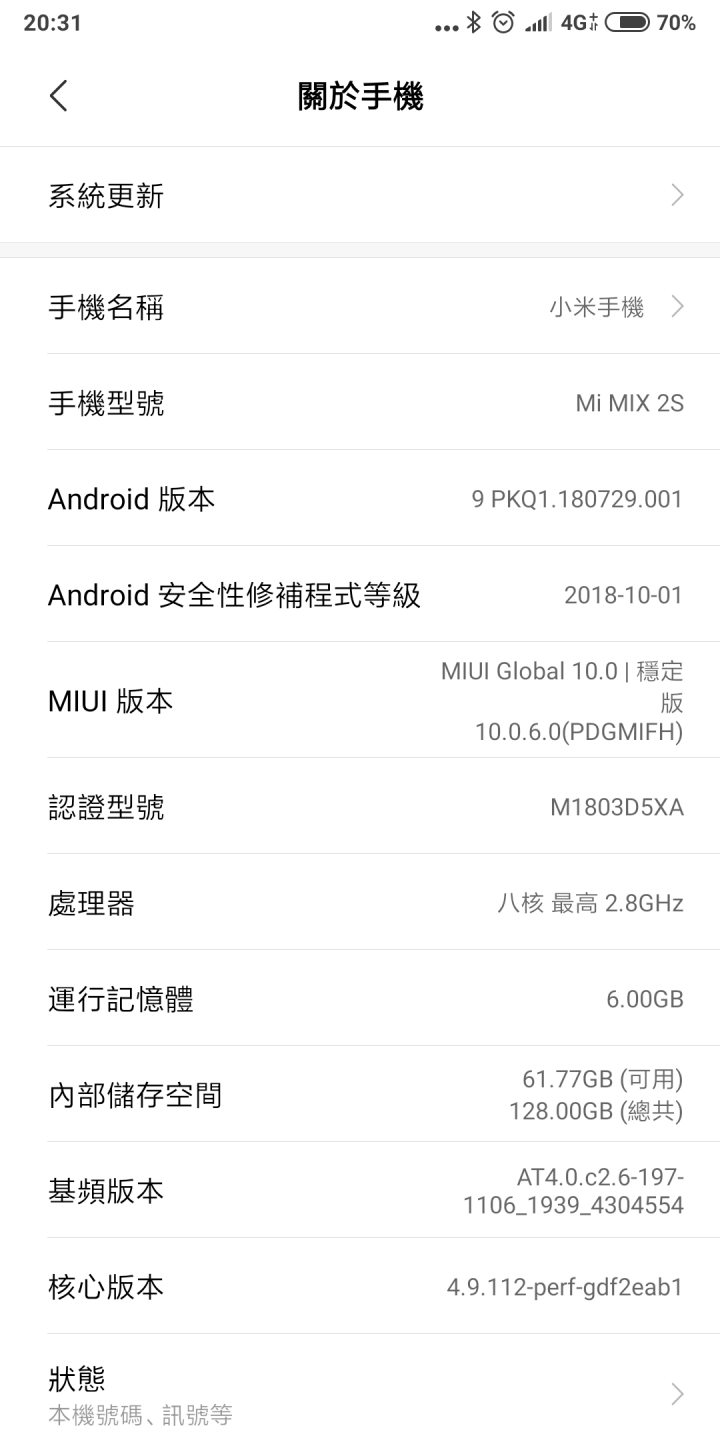Open 系統更新
This screenshot has height=1440, width=720.
pos(360,196)
